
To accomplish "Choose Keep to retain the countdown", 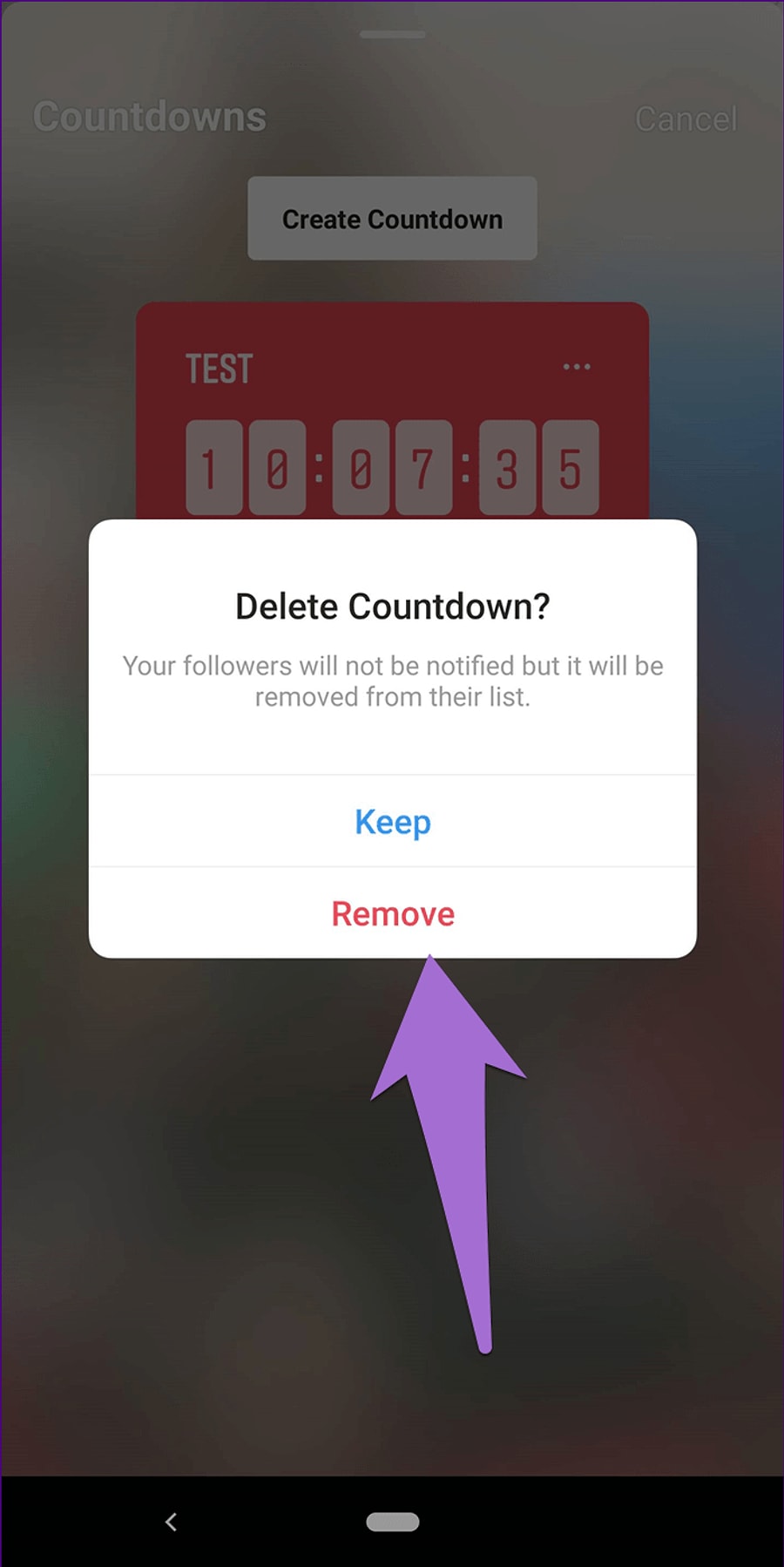I will pos(392,821).
